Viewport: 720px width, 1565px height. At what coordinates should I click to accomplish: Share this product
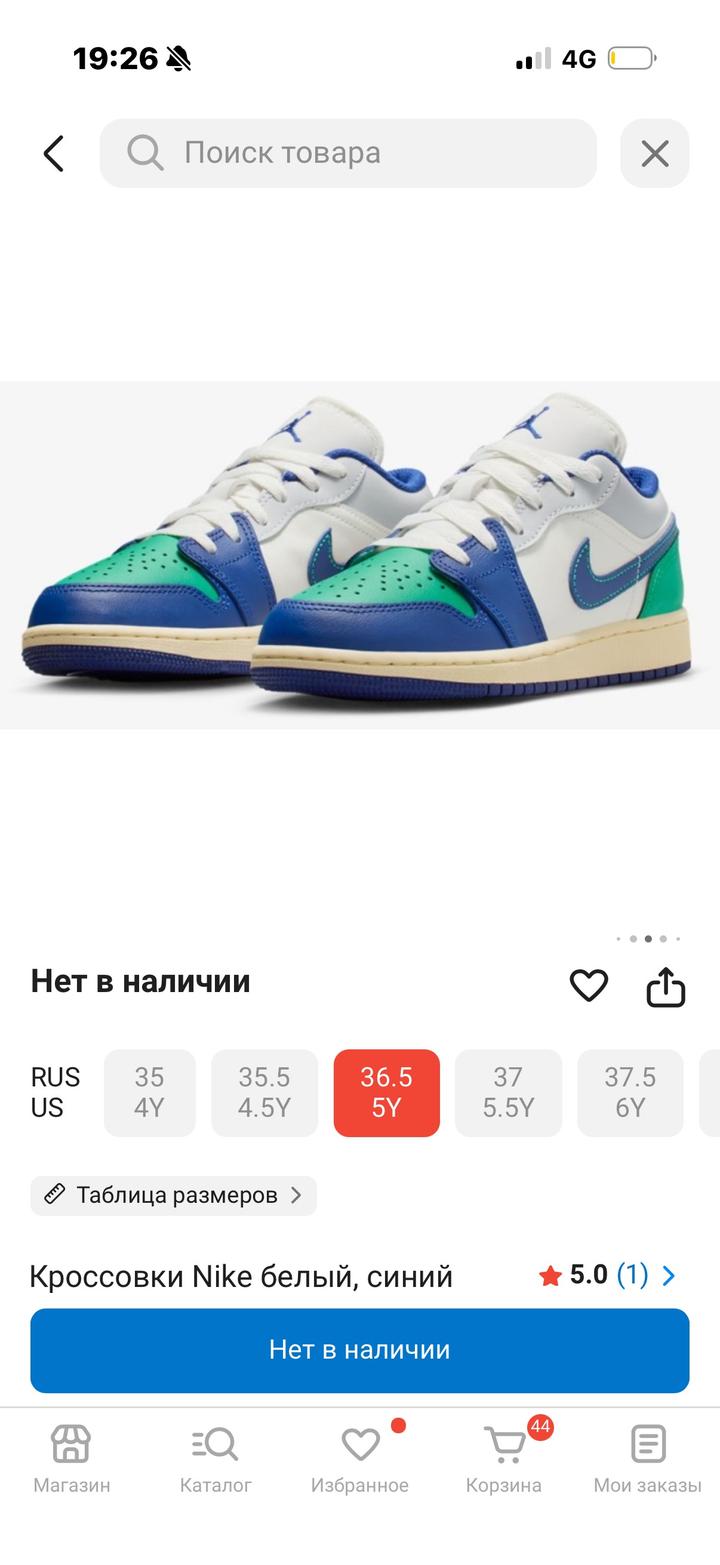click(x=665, y=986)
